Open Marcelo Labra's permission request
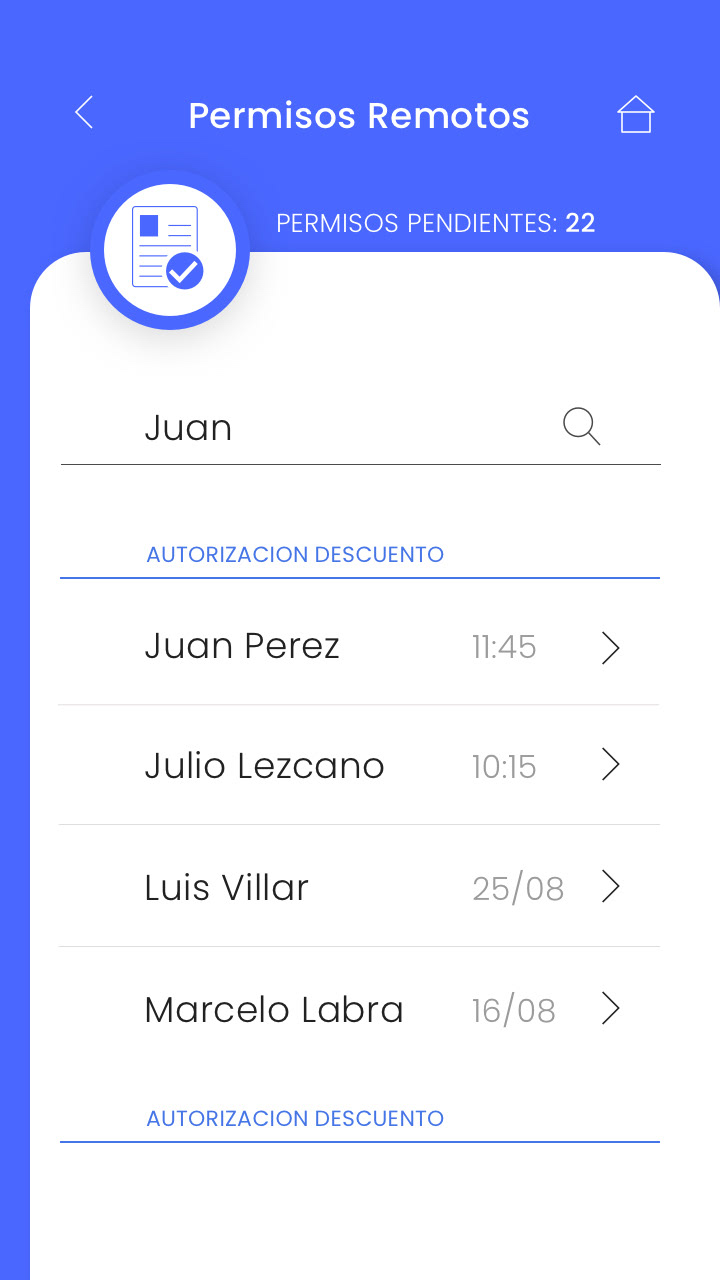The width and height of the screenshot is (720, 1280). click(x=359, y=1009)
